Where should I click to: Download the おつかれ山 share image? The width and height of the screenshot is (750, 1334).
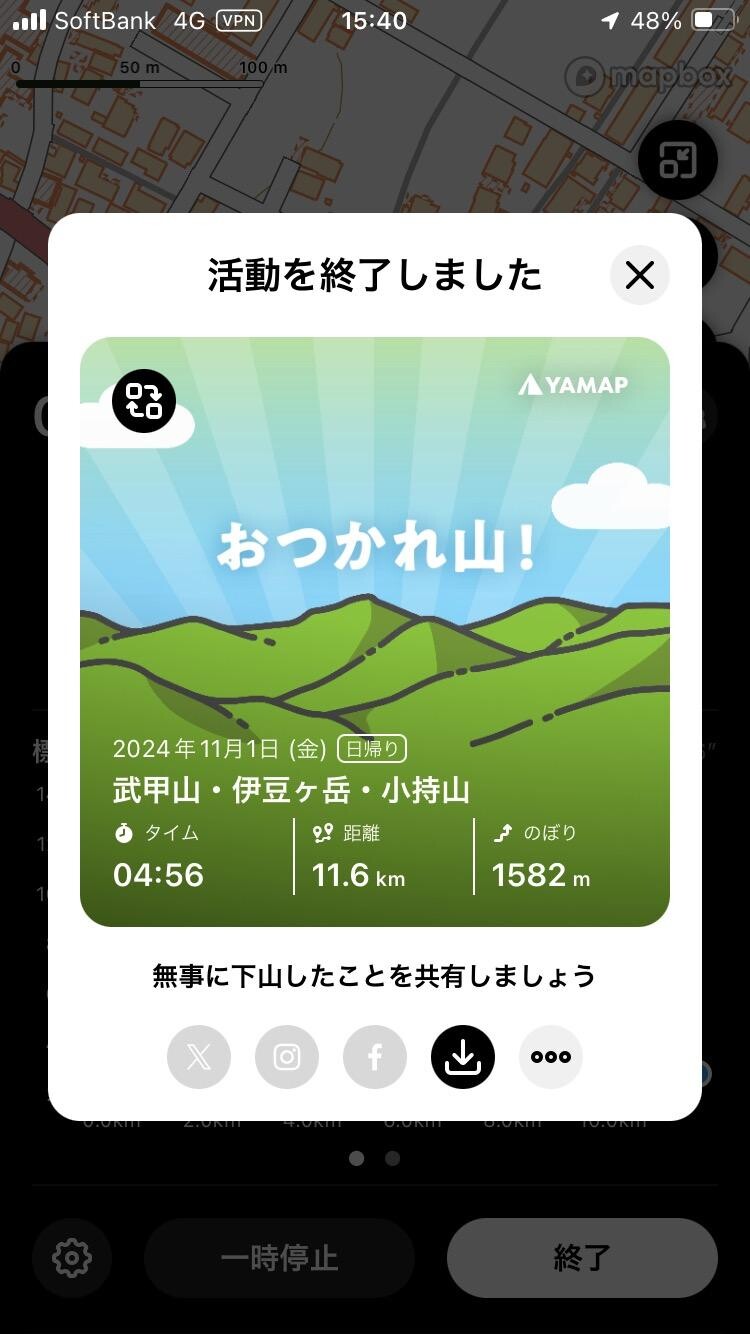462,1057
